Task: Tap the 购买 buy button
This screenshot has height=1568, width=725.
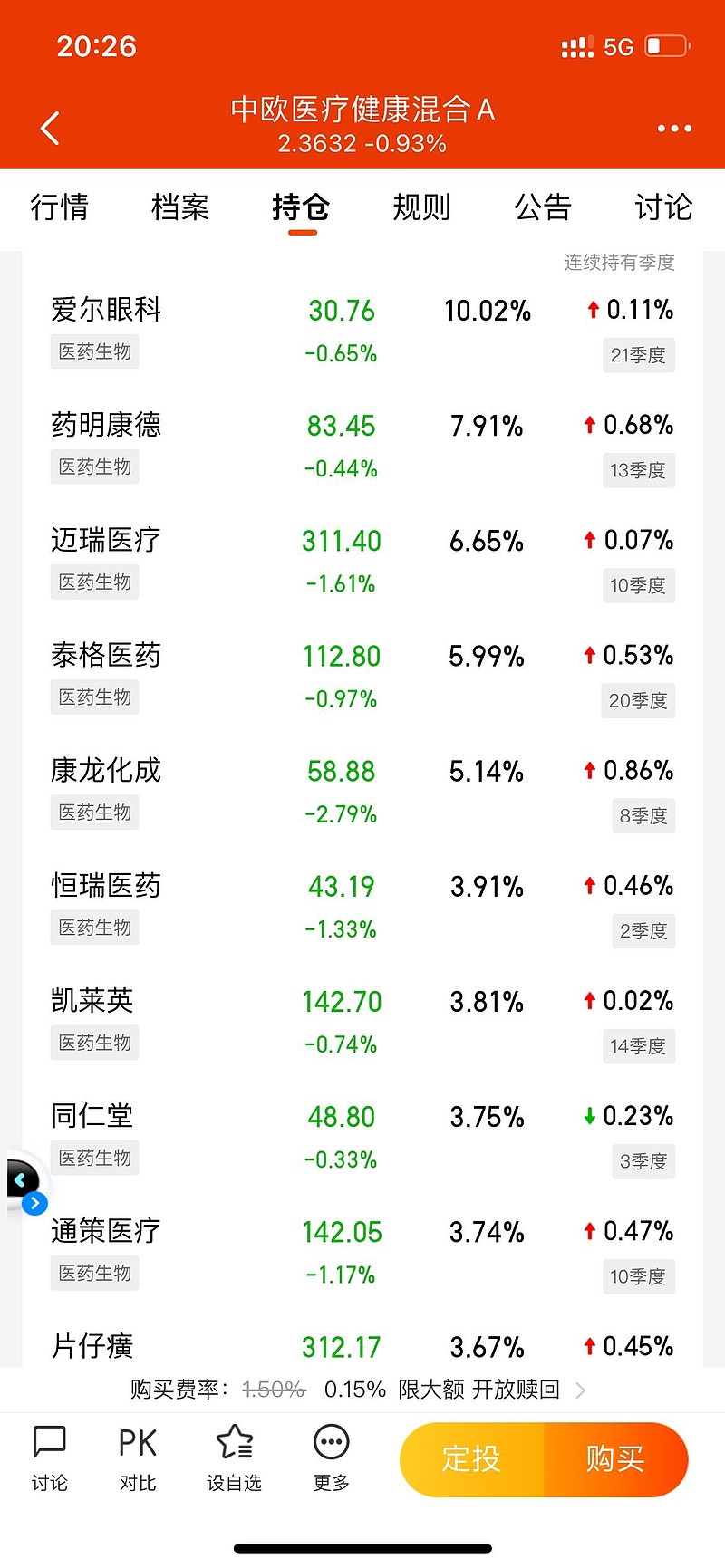Action: [616, 1459]
